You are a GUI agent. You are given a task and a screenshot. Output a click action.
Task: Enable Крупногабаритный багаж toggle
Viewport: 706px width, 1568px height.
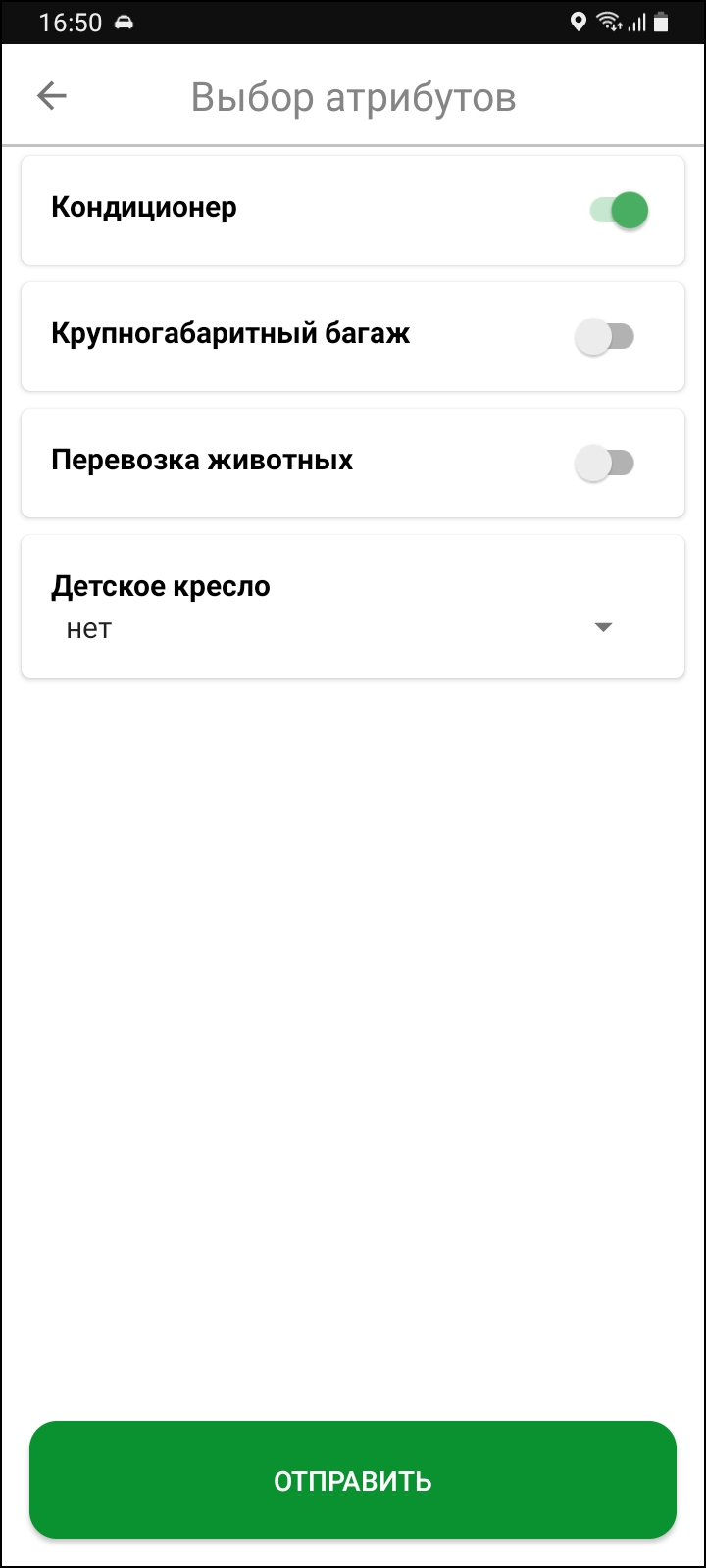[x=604, y=336]
